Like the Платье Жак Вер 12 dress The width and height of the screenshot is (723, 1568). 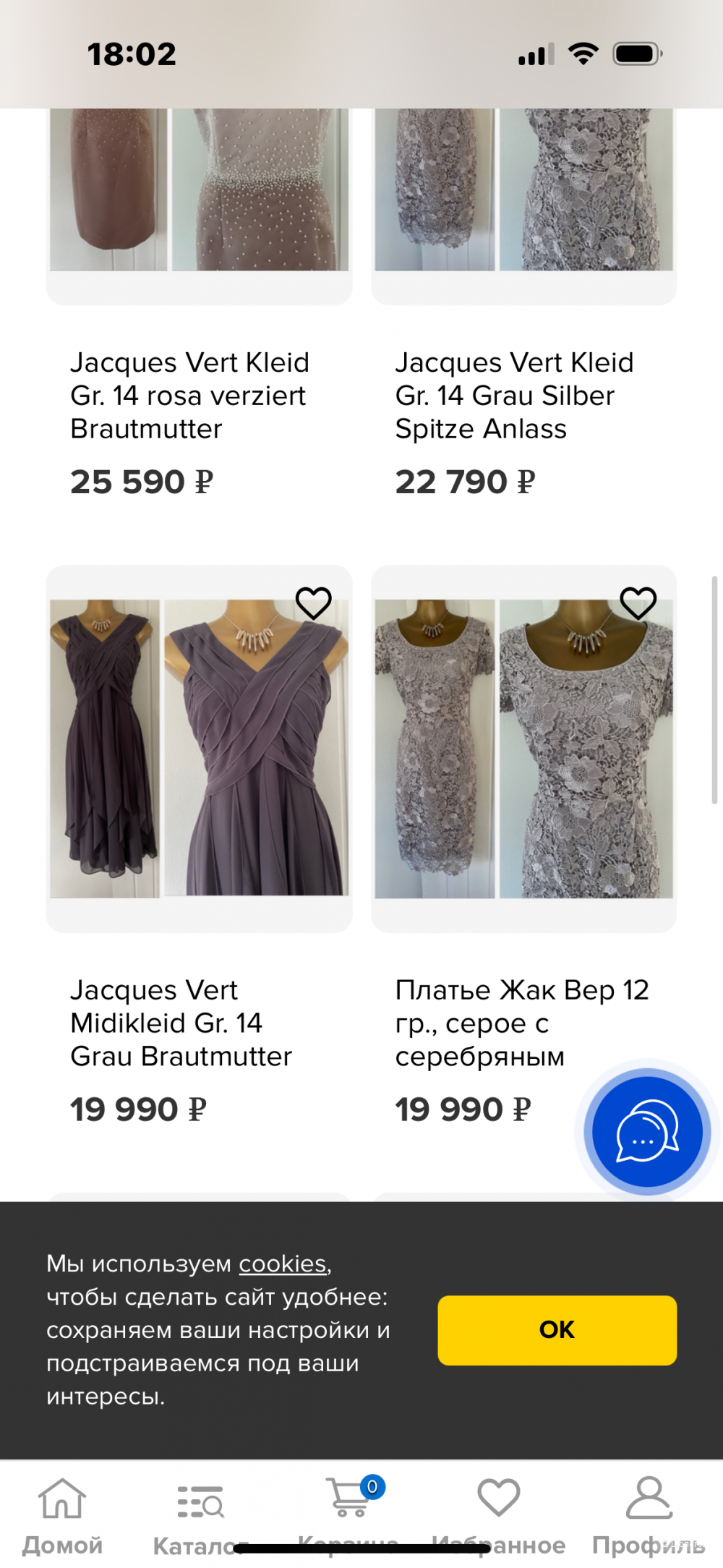coord(638,603)
